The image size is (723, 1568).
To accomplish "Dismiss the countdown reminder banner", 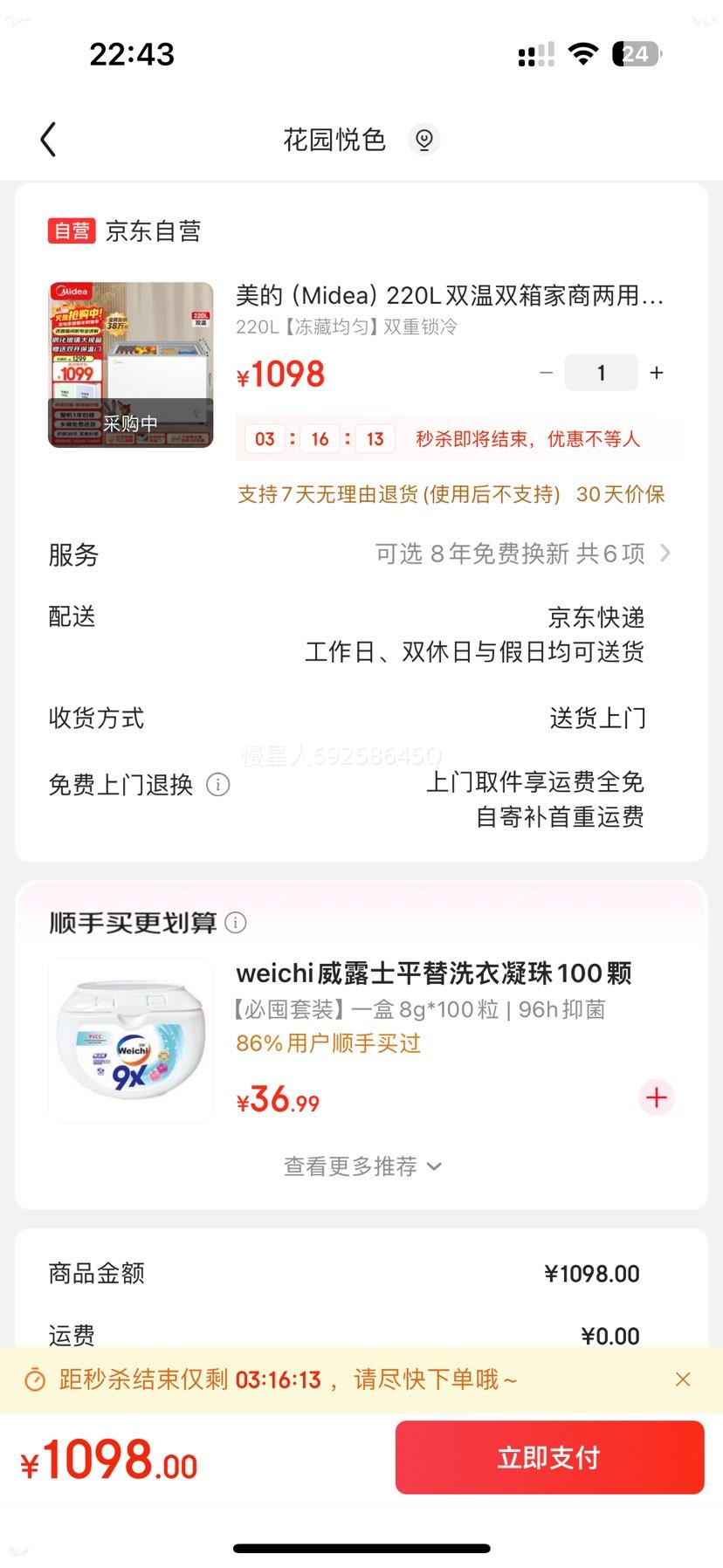I will point(682,1379).
